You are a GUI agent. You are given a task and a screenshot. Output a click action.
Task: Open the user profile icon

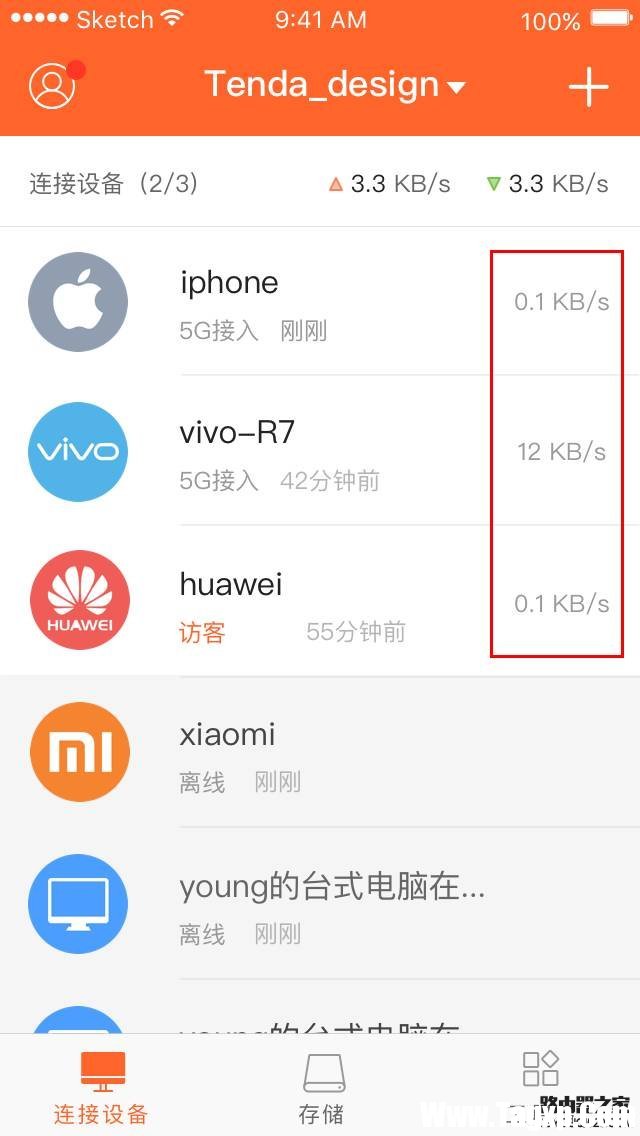click(54, 86)
